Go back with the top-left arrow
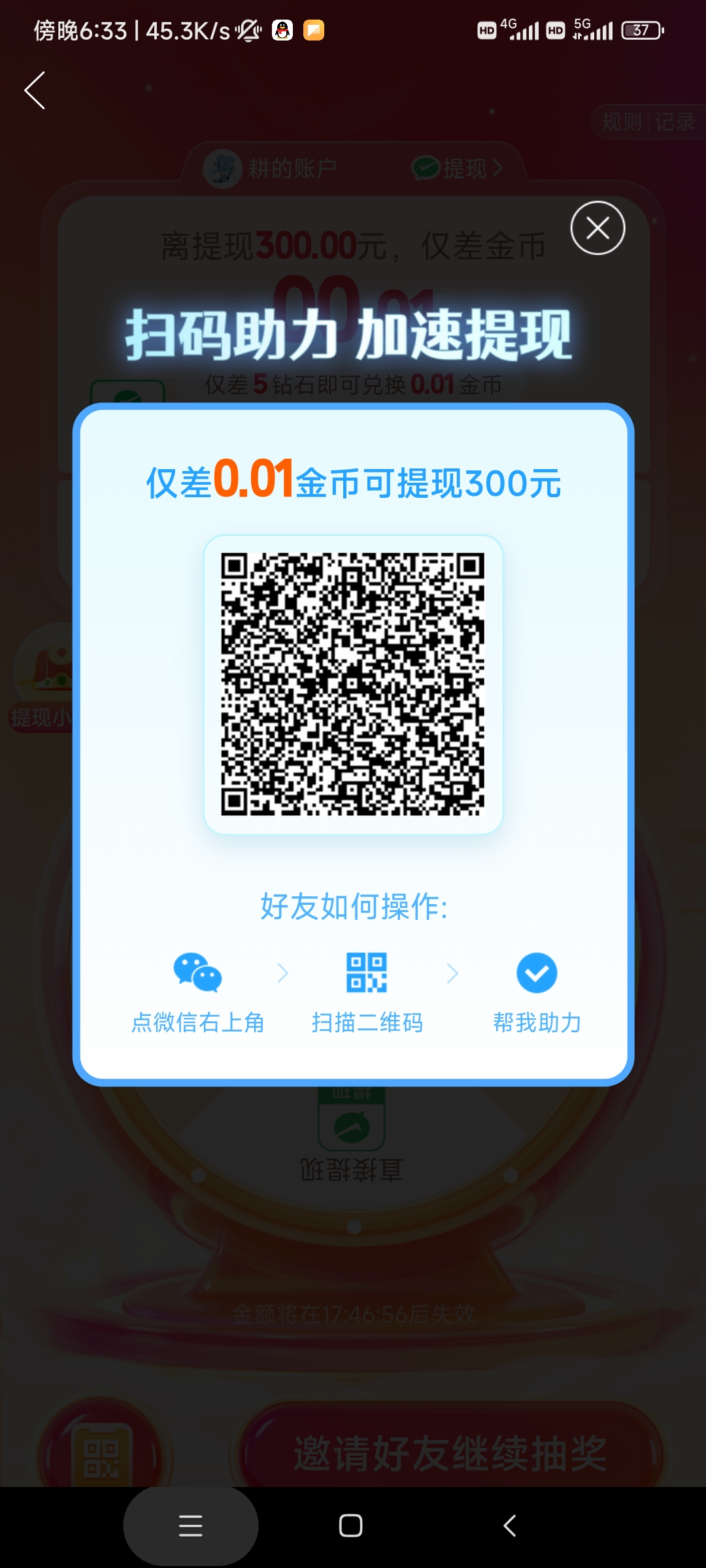Image resolution: width=706 pixels, height=1568 pixels. coord(35,91)
